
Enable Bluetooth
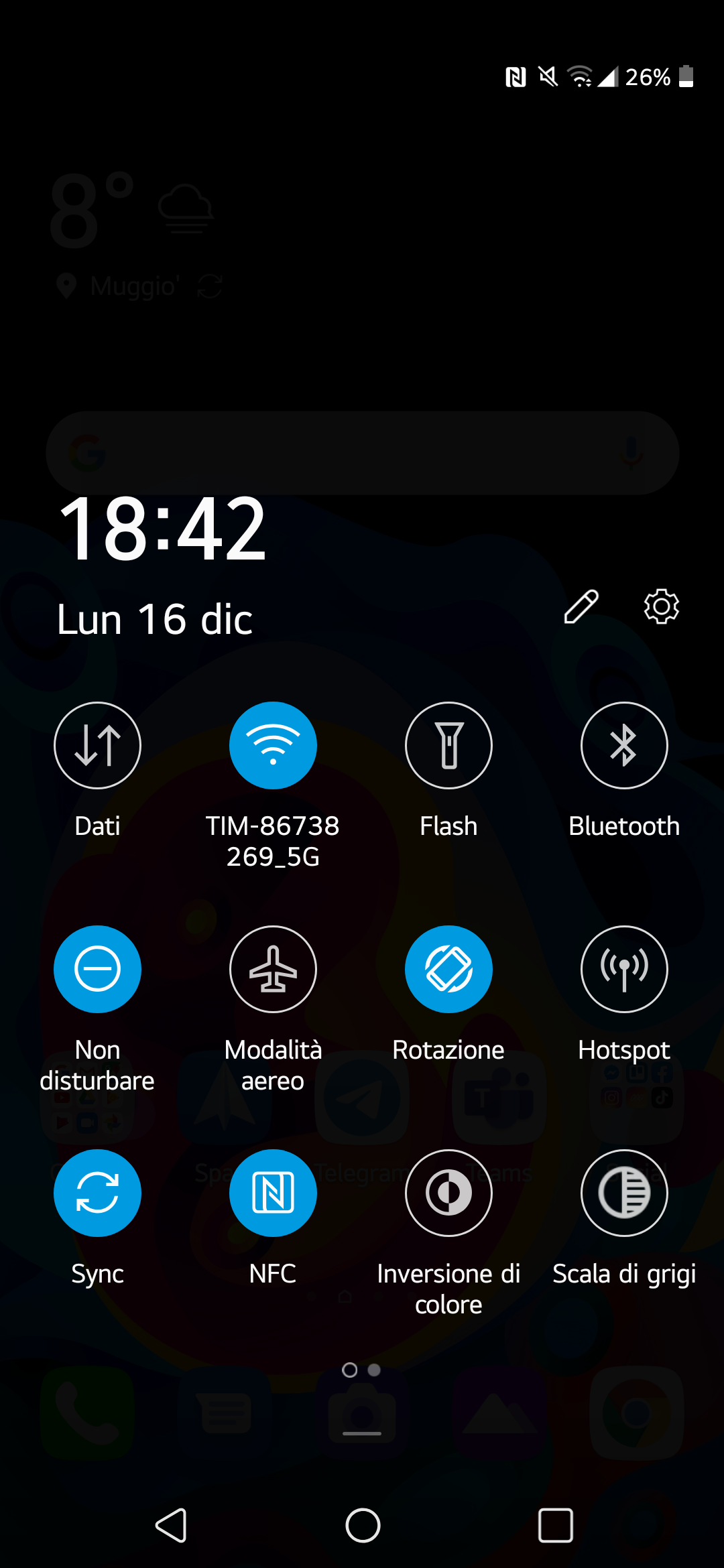(624, 745)
